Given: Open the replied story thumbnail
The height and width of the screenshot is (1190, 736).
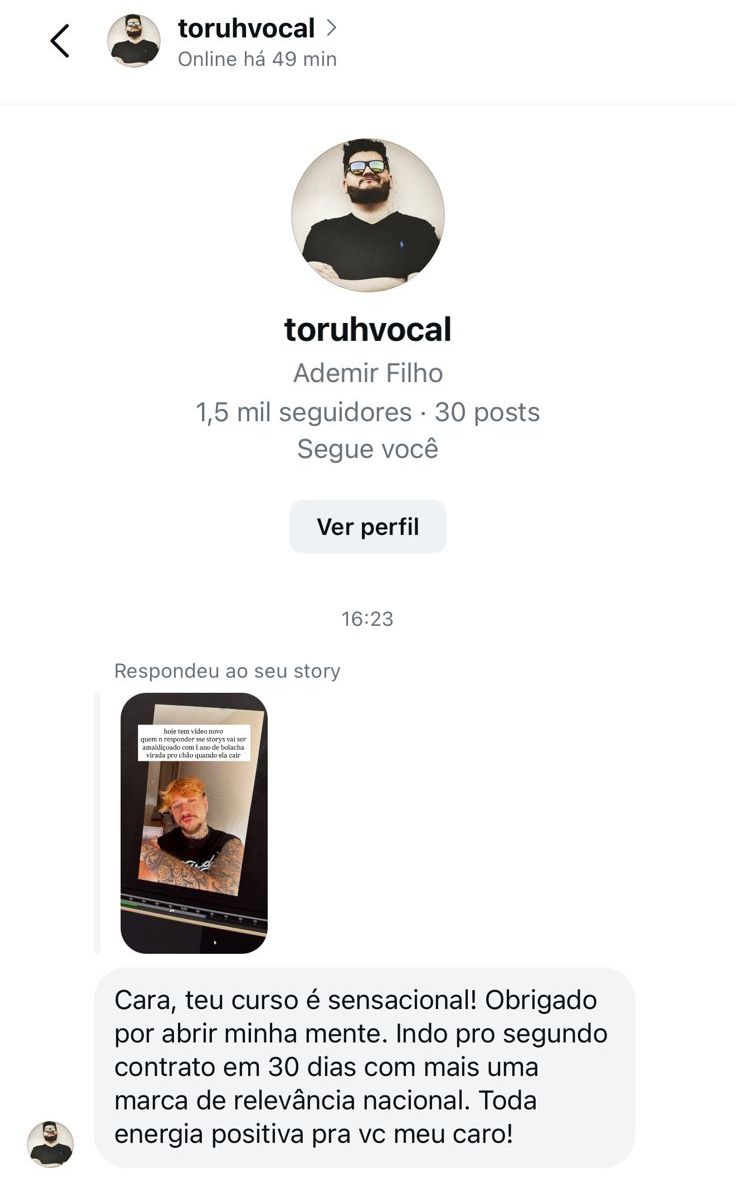Looking at the screenshot, I should [194, 823].
